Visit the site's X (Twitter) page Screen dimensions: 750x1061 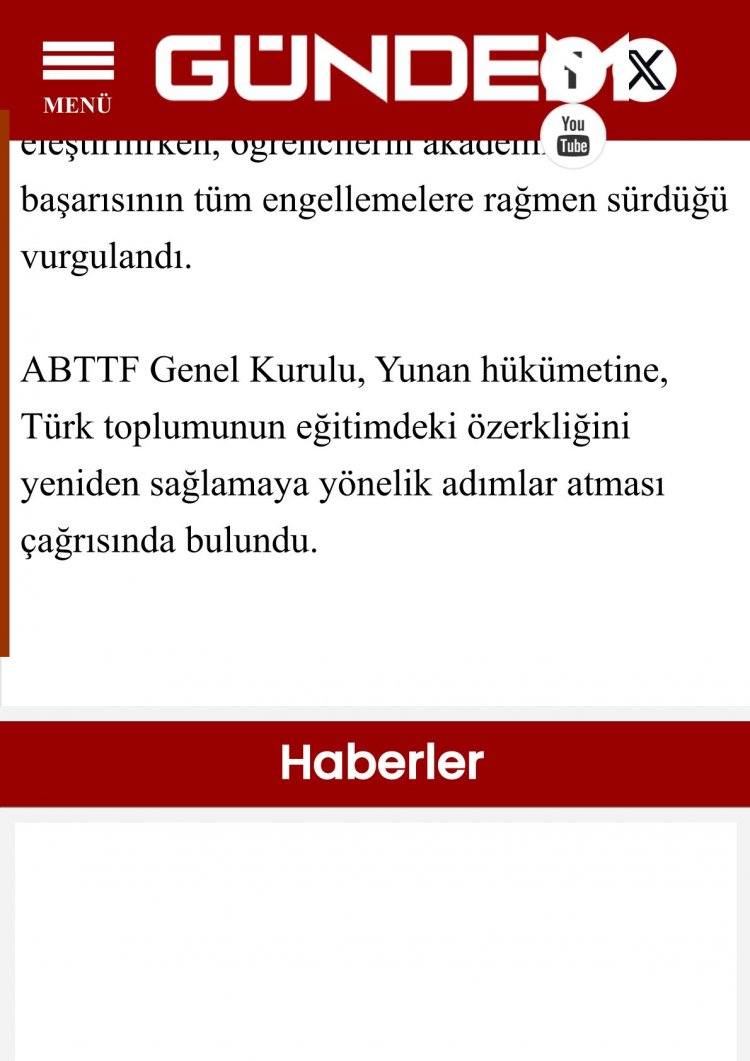645,70
